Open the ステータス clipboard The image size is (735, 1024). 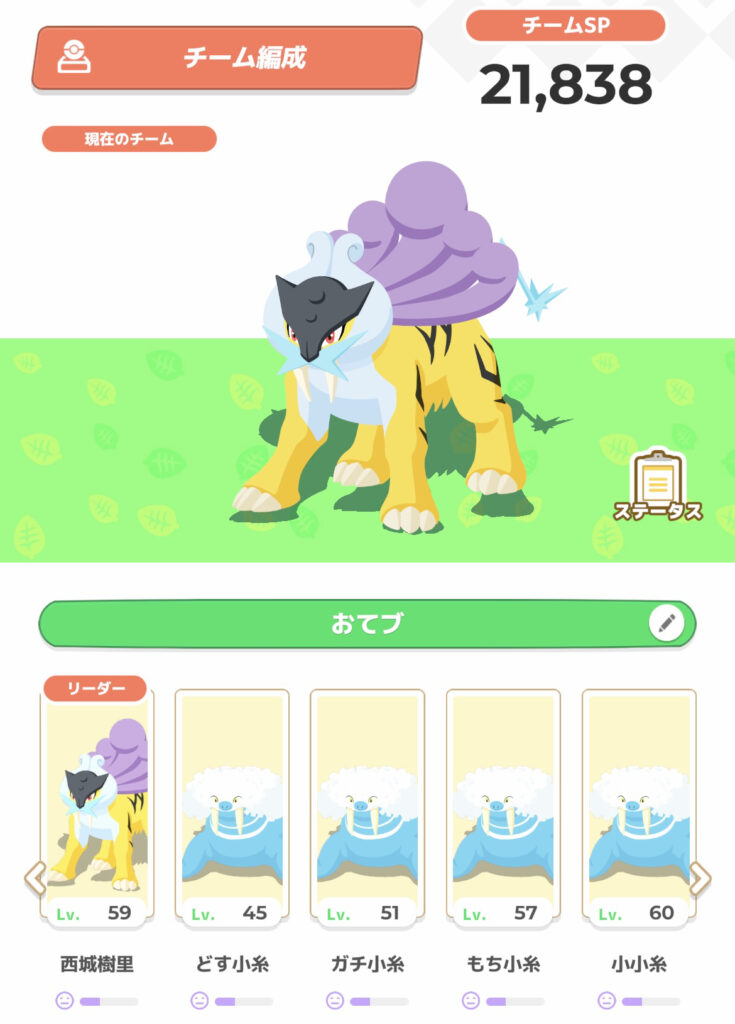coord(658,486)
